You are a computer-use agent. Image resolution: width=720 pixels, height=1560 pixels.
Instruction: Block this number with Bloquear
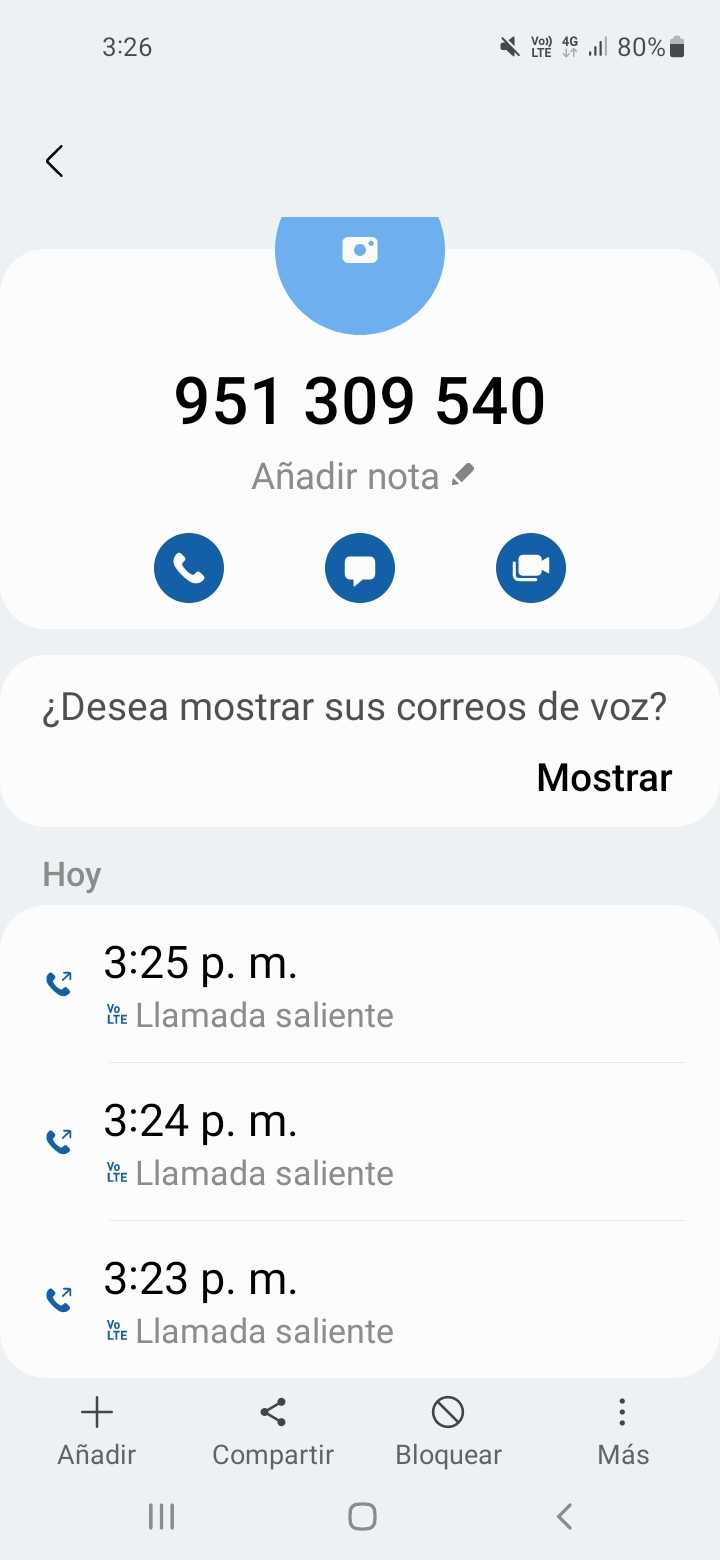pyautogui.click(x=448, y=1431)
